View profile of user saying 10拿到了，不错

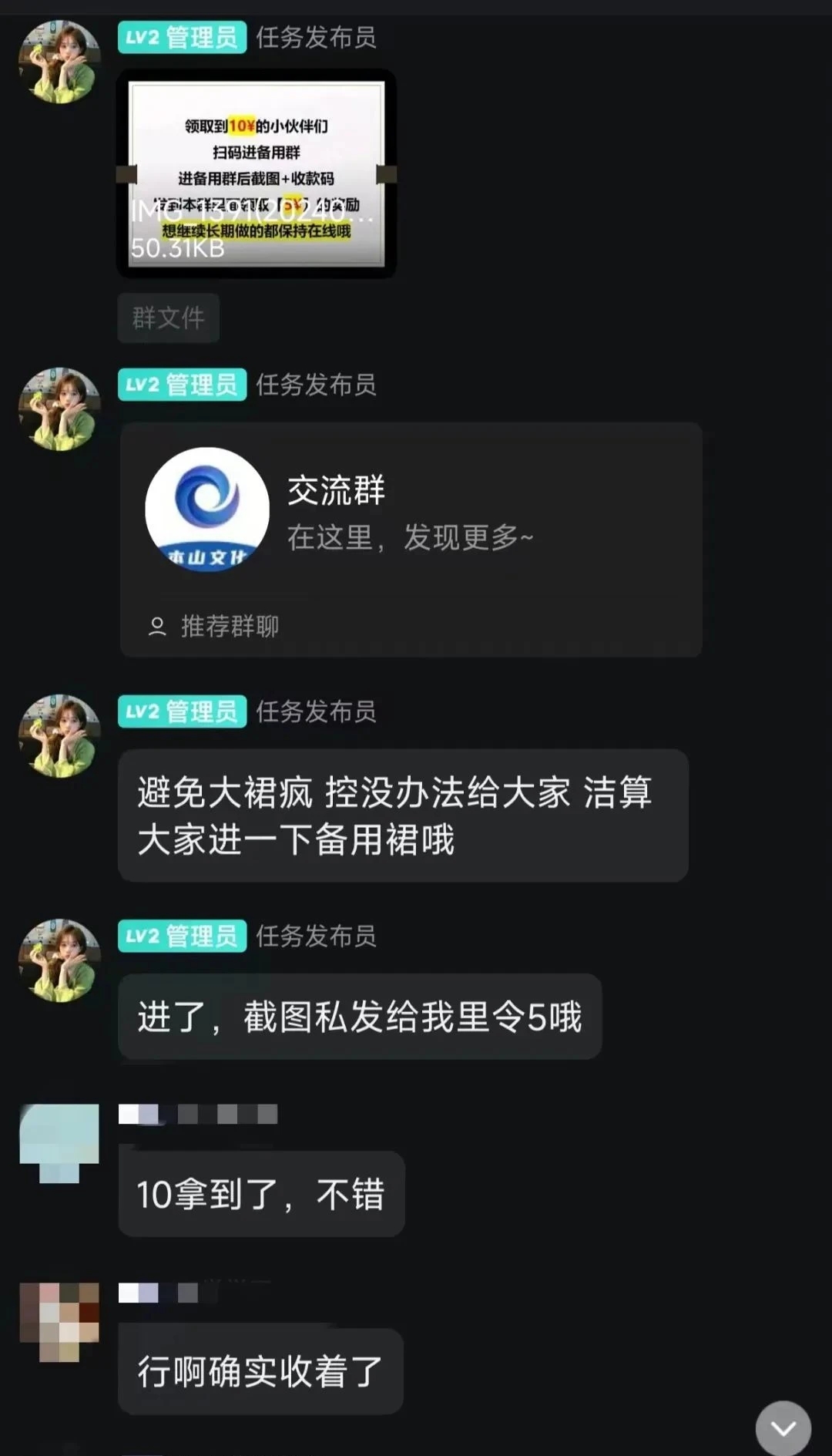point(59,1142)
